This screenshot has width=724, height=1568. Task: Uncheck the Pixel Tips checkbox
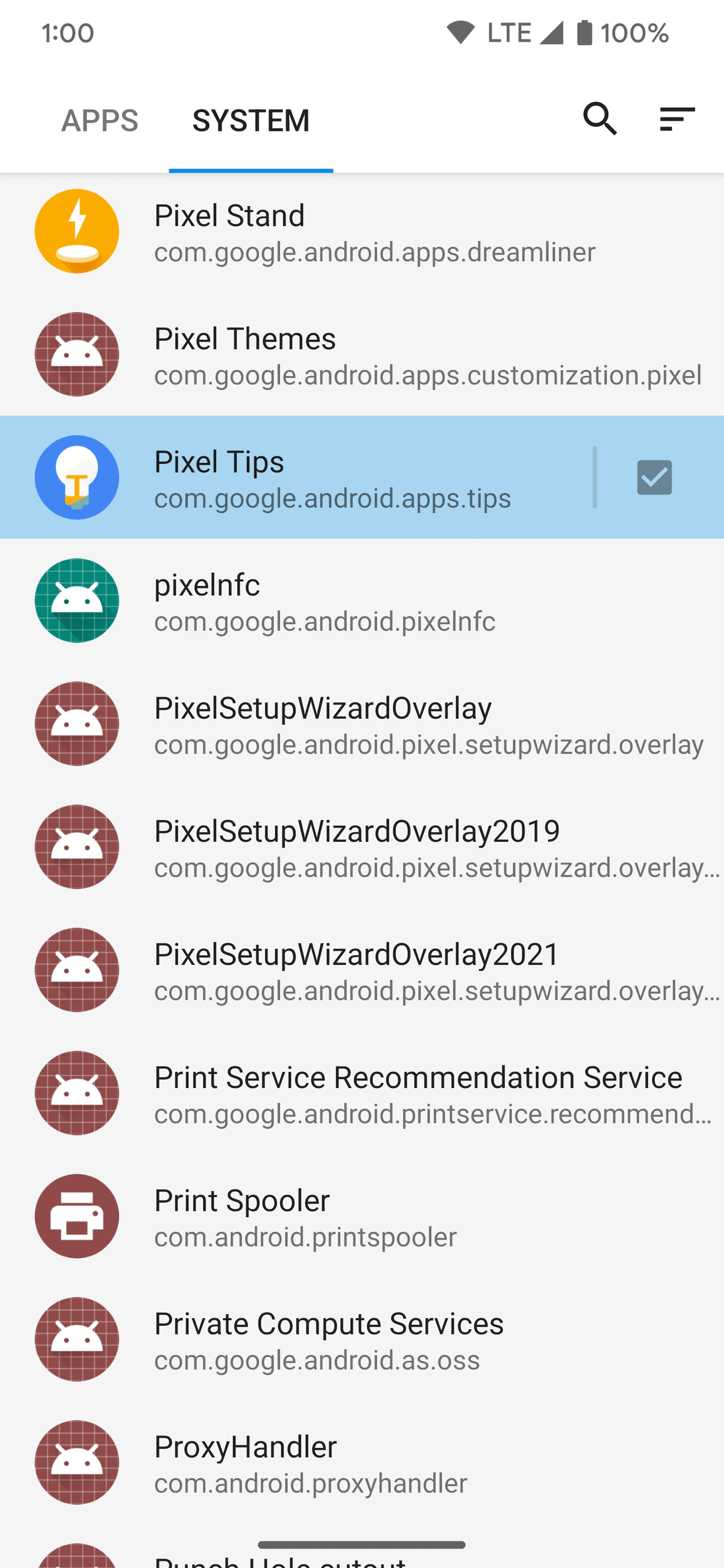654,477
